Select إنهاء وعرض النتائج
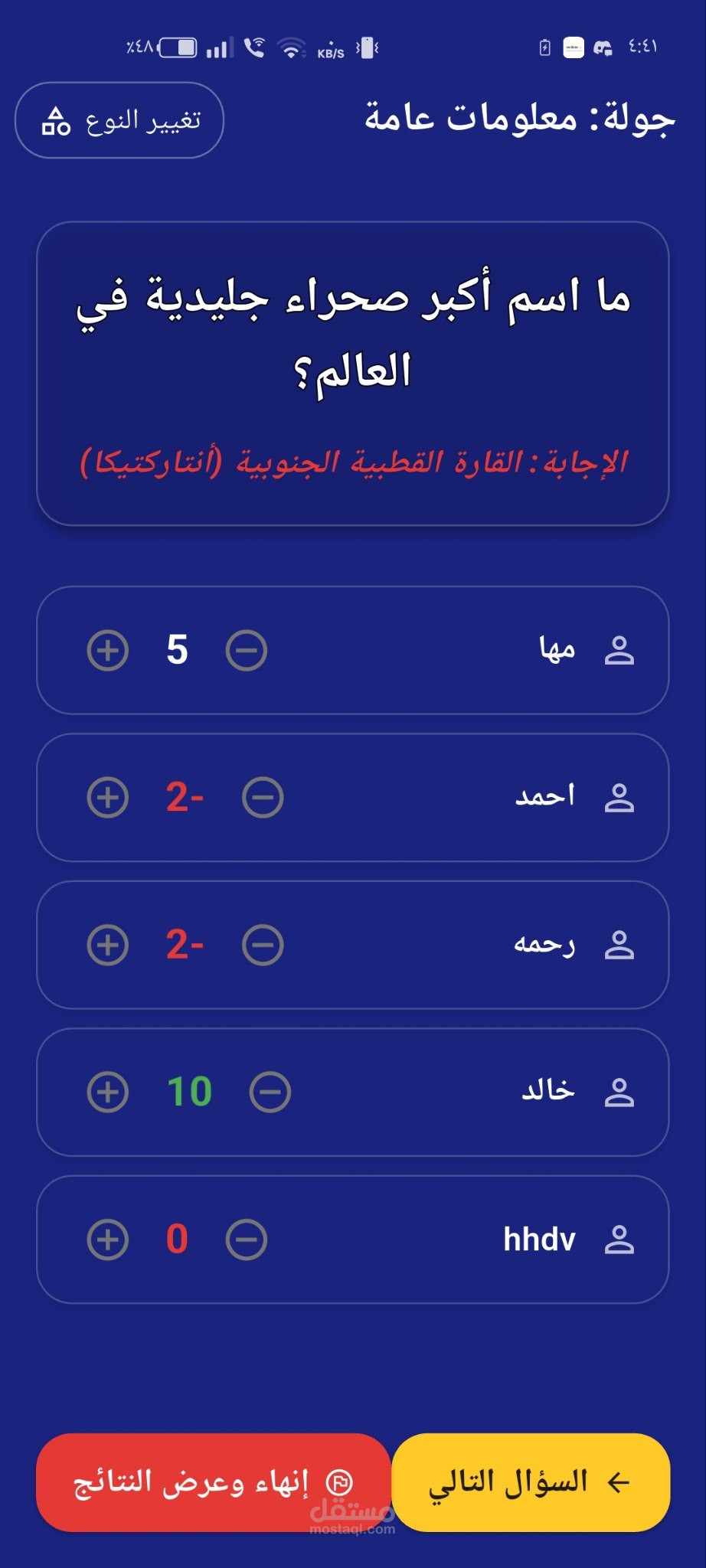This screenshot has width=706, height=1568. pyautogui.click(x=214, y=1482)
